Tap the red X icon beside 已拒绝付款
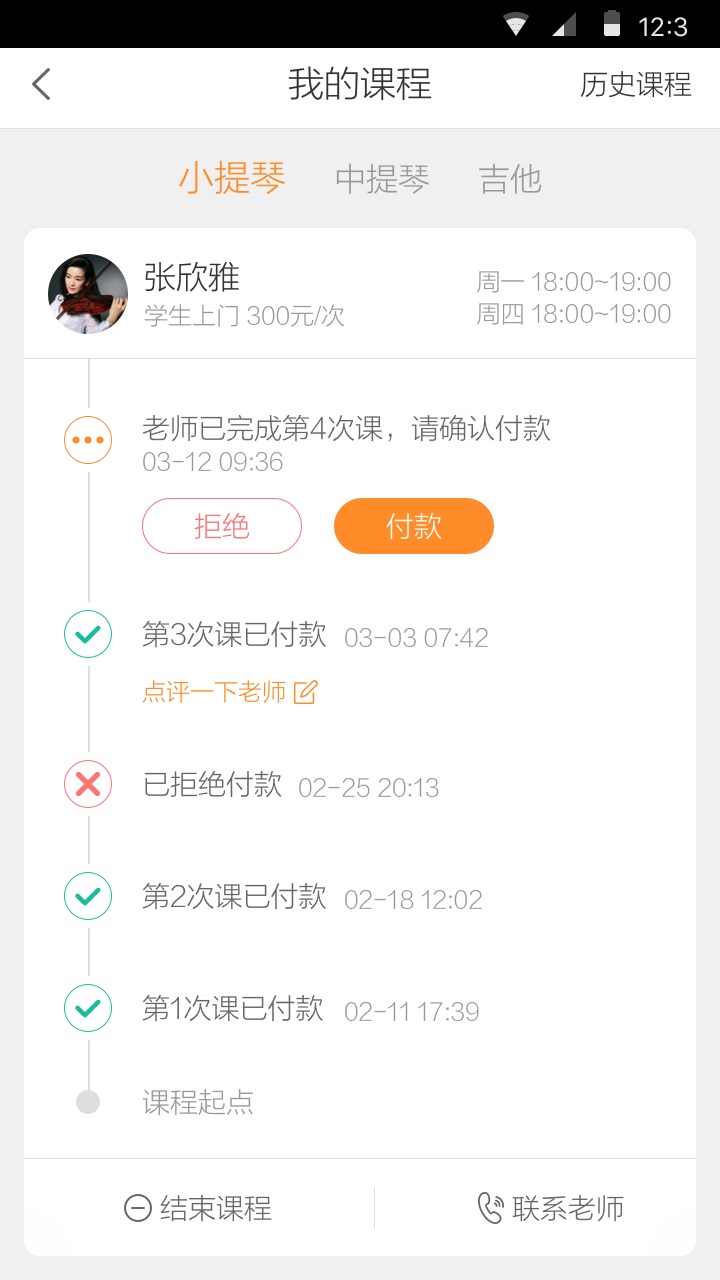The width and height of the screenshot is (720, 1280). pos(87,784)
